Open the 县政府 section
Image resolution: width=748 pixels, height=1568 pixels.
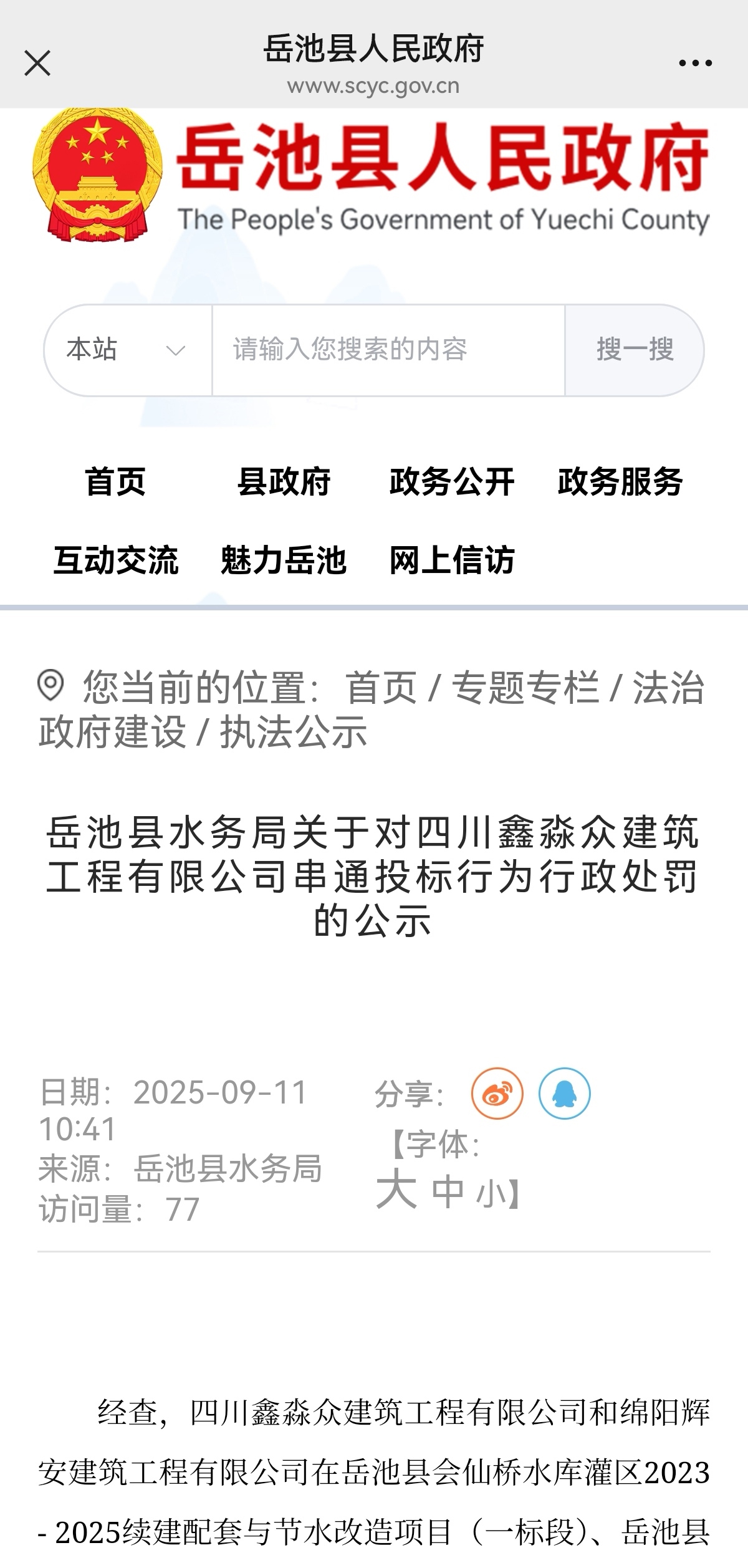[x=284, y=482]
